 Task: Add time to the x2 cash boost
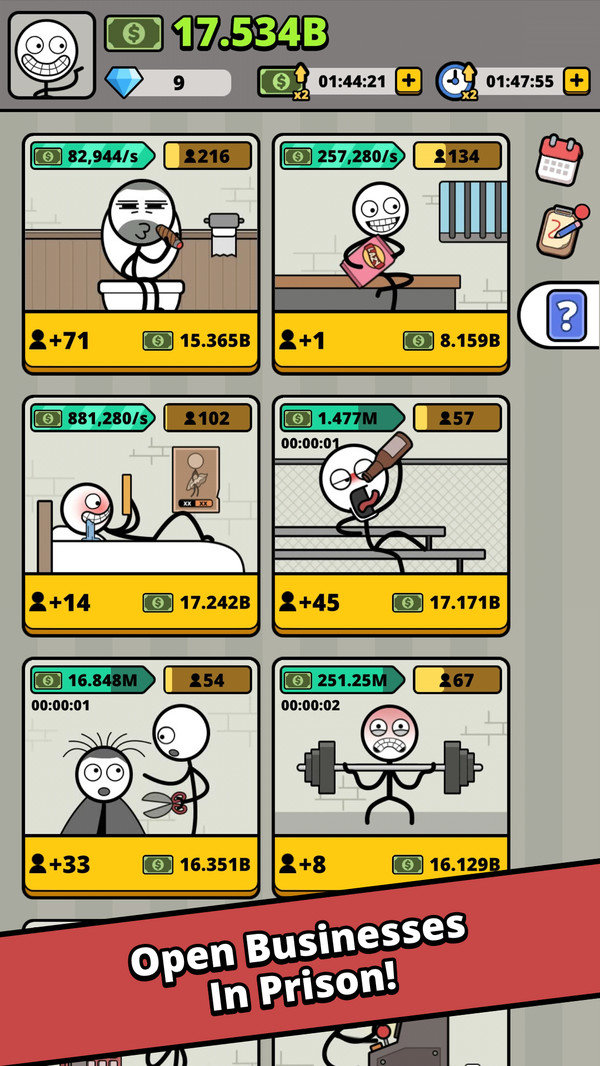[408, 81]
